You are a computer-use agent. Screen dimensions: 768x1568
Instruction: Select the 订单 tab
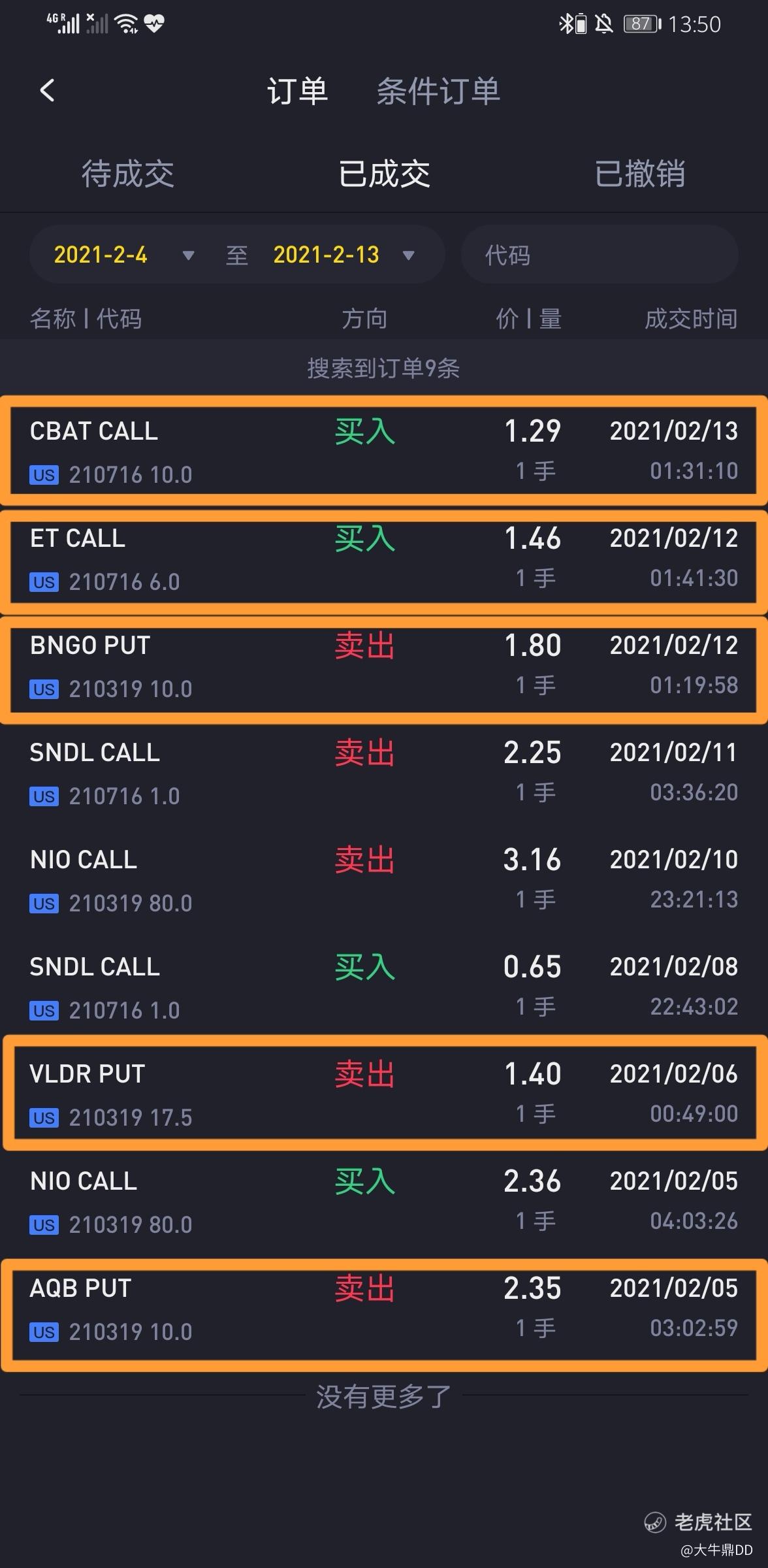(x=297, y=91)
